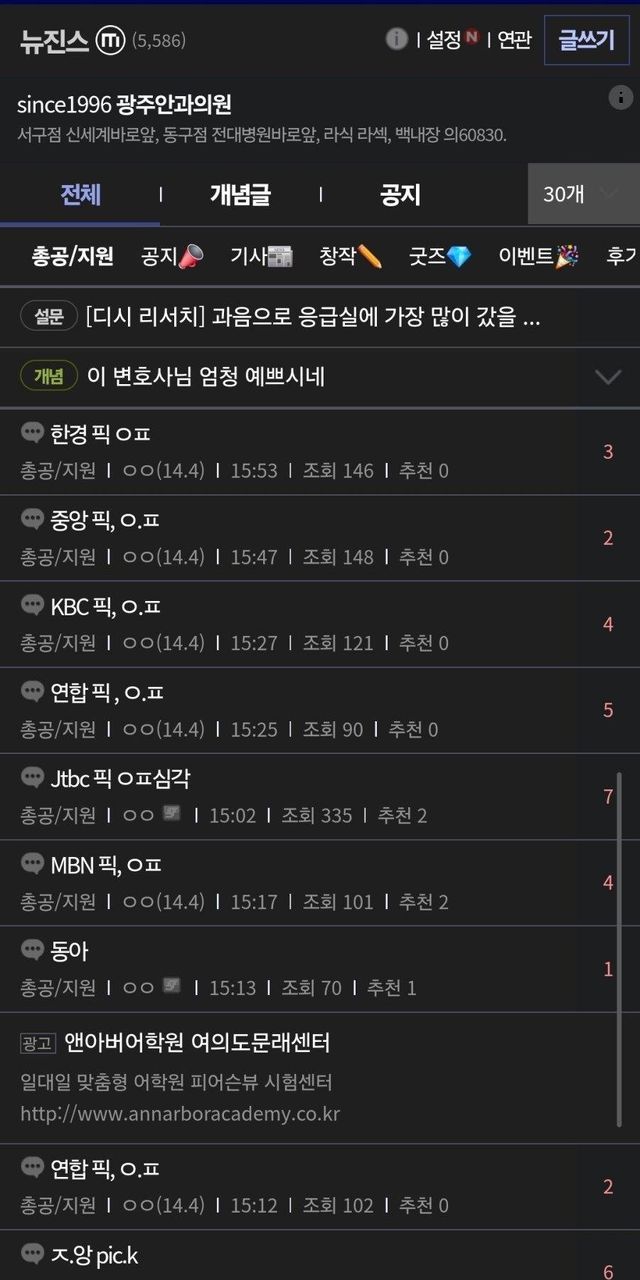Switch to the 공지 tab

[400, 193]
